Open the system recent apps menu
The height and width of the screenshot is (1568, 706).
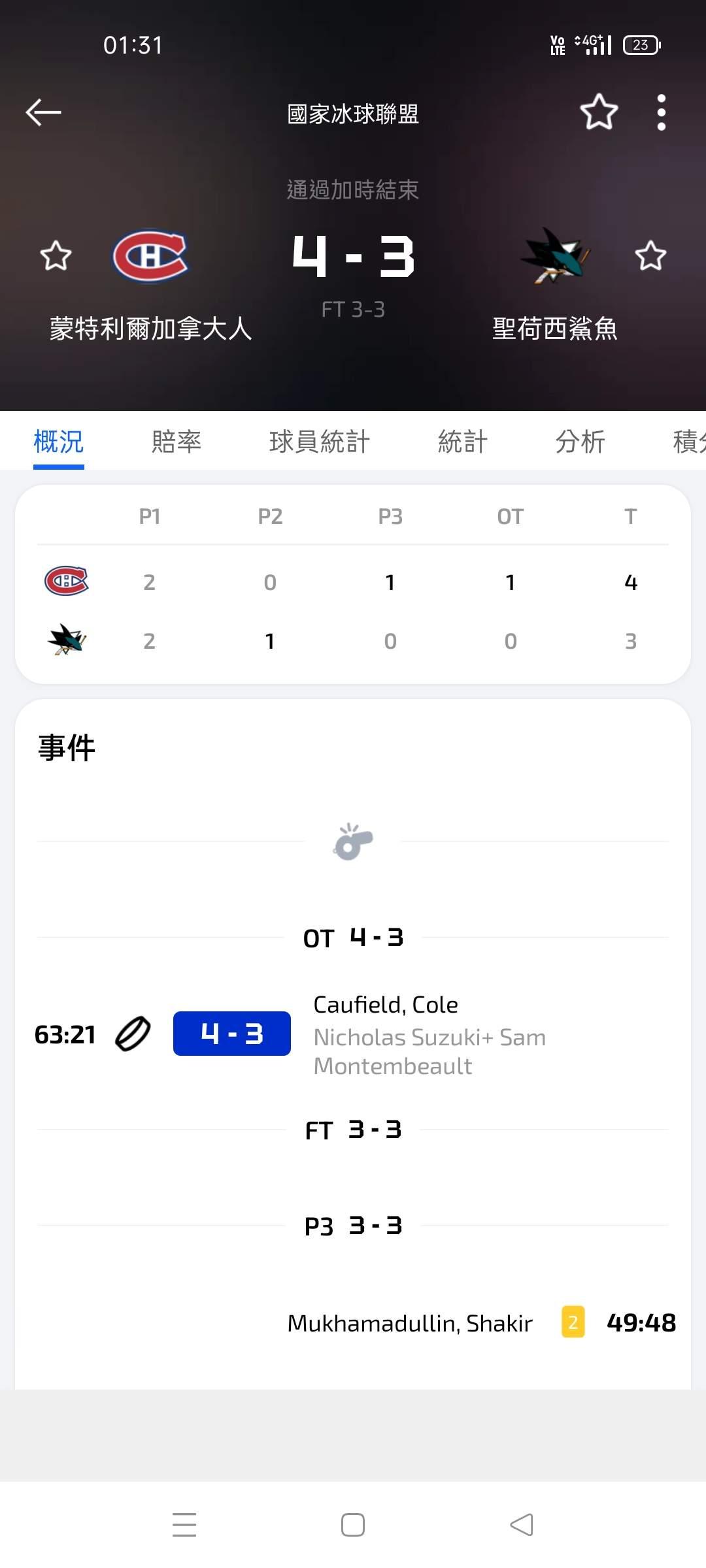[x=184, y=1525]
